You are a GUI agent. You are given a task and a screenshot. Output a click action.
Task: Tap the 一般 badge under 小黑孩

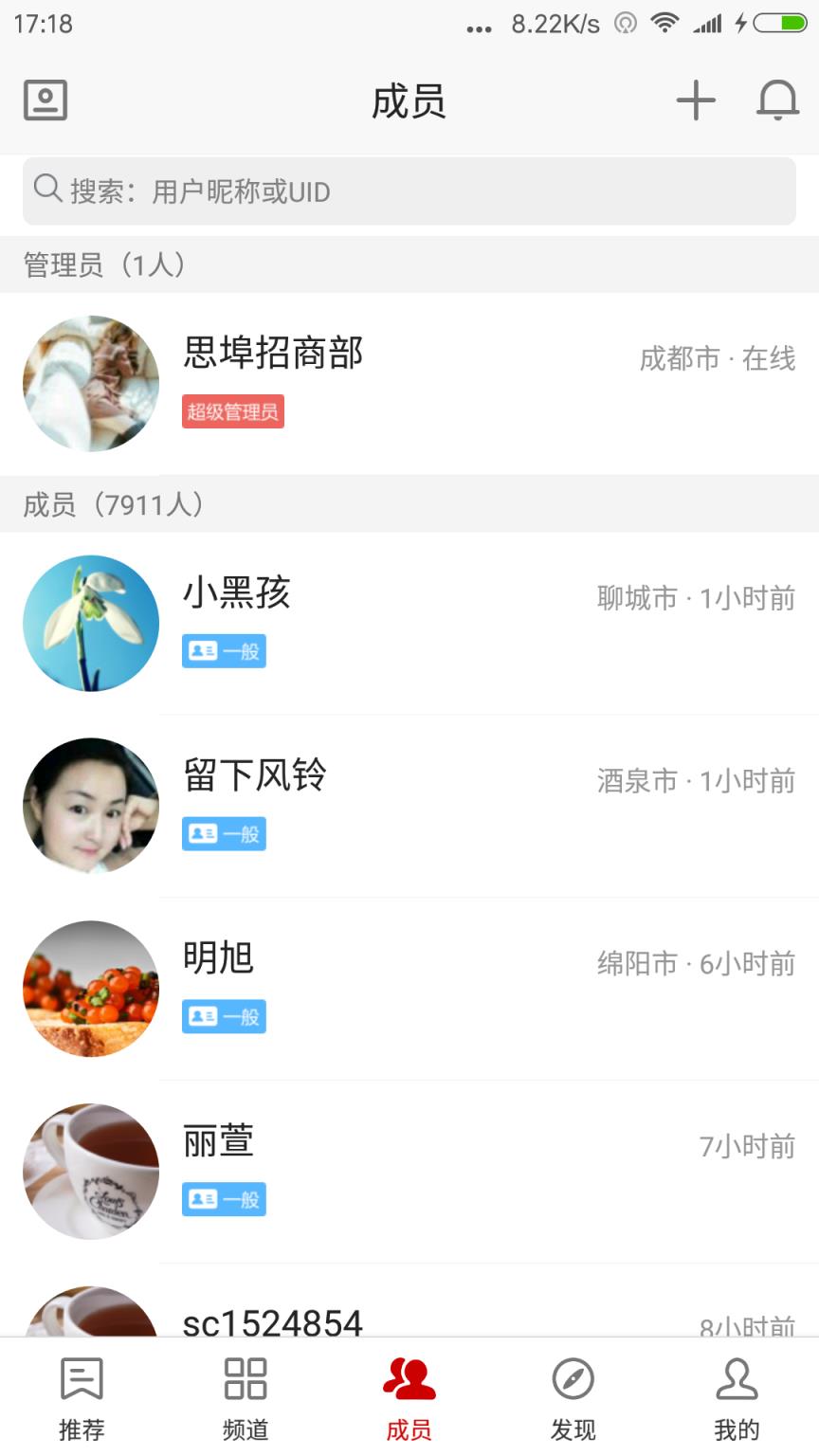click(x=224, y=651)
